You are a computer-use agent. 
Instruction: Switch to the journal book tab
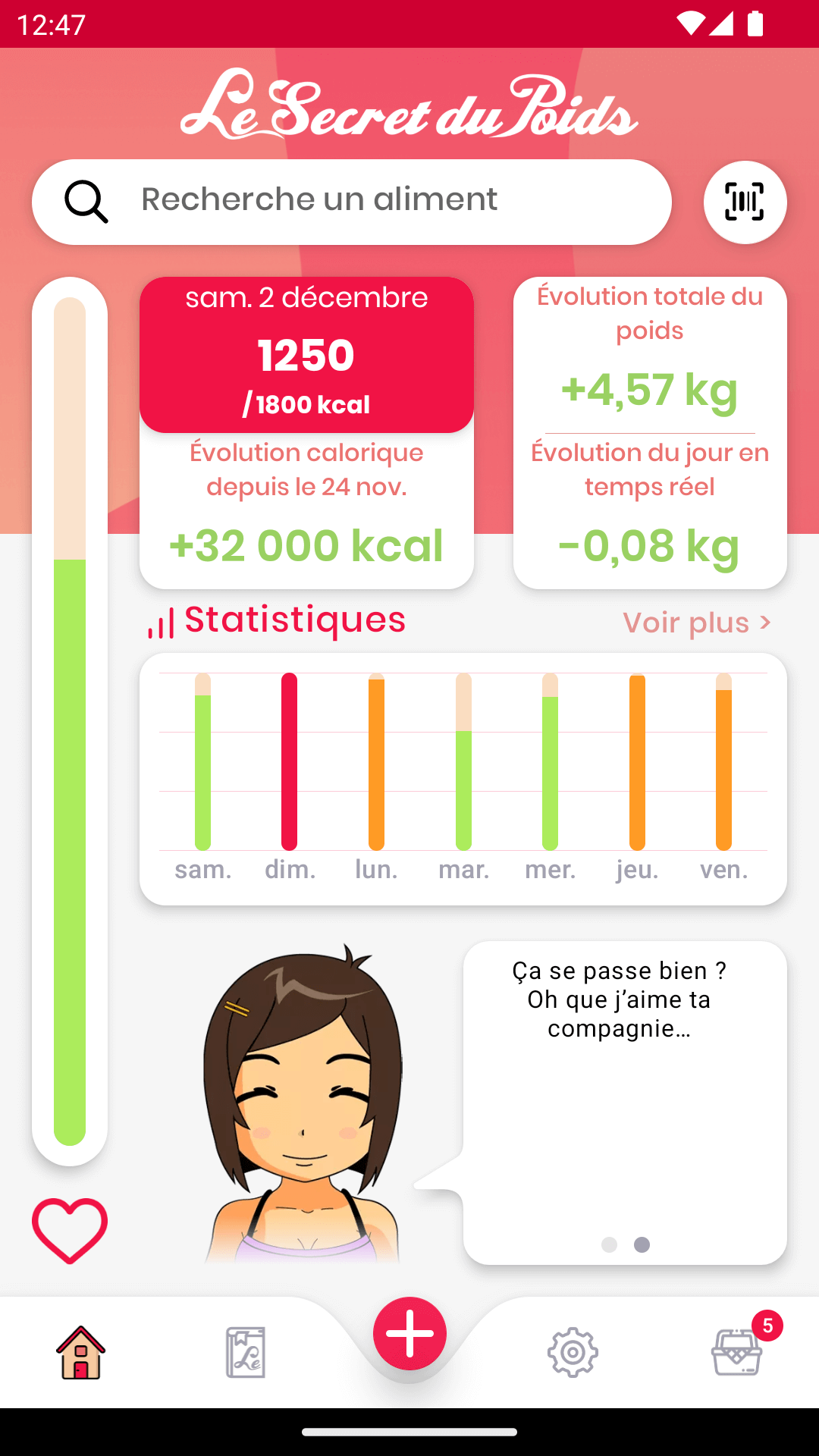point(245,1352)
